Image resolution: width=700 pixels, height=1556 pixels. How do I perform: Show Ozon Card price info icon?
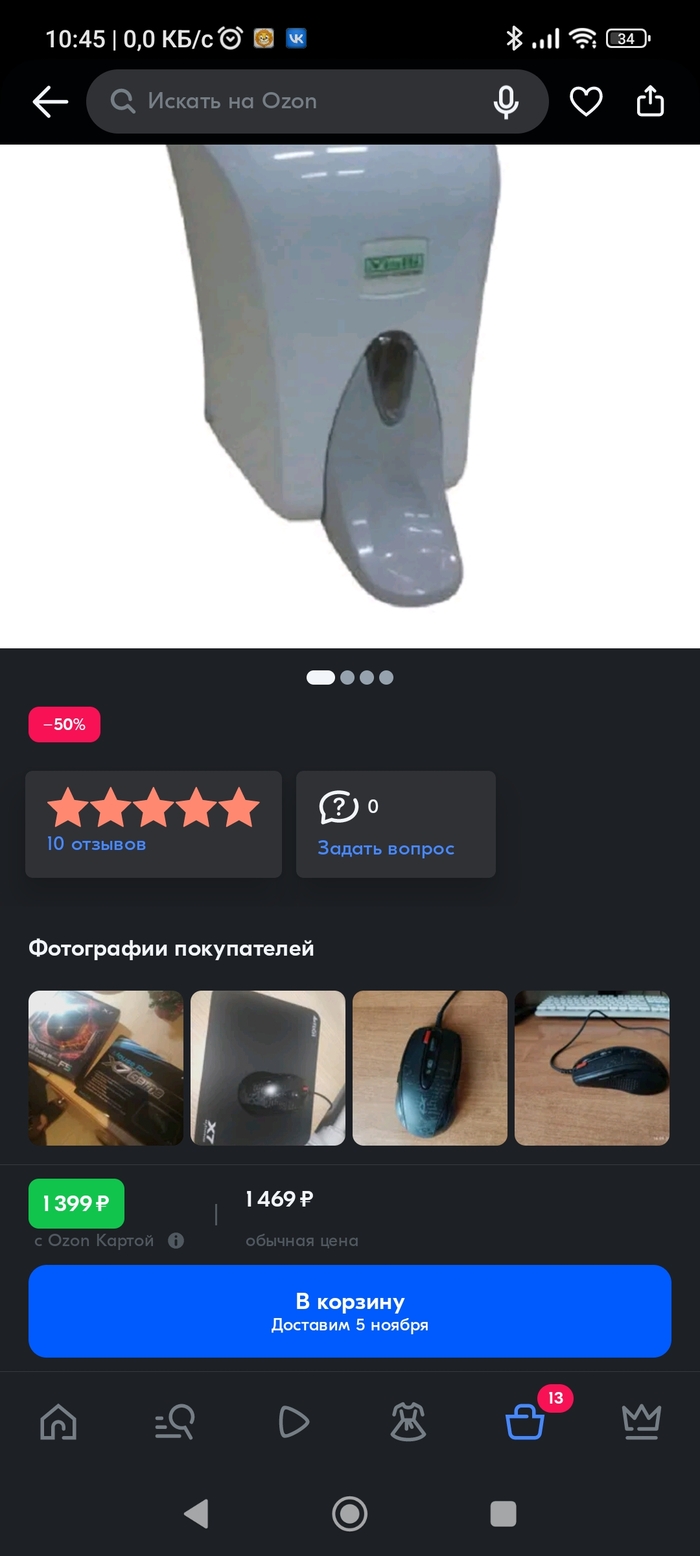176,1240
